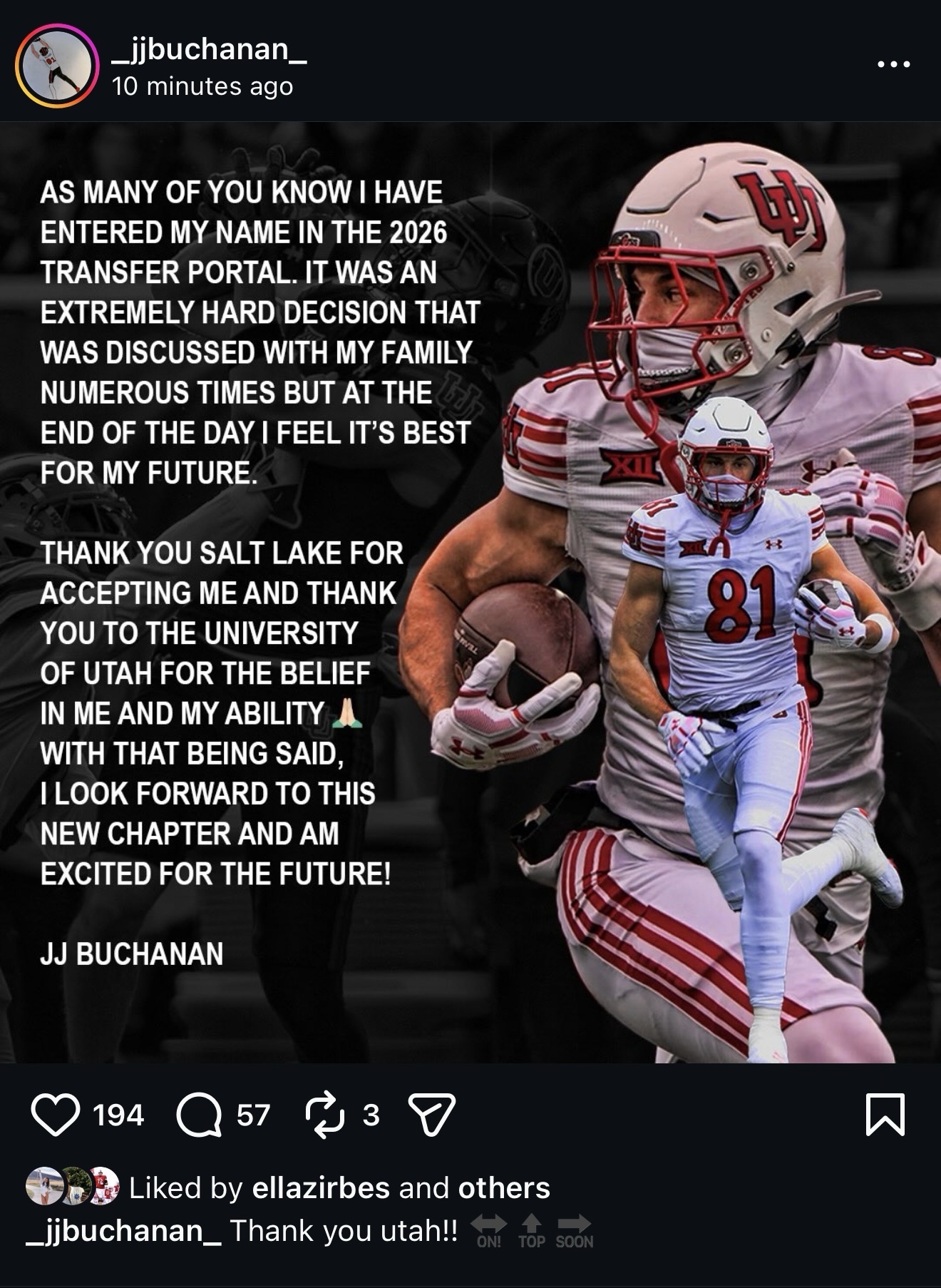941x1288 pixels.
Task: Open the transfer announcement image
Action: [x=470, y=592]
